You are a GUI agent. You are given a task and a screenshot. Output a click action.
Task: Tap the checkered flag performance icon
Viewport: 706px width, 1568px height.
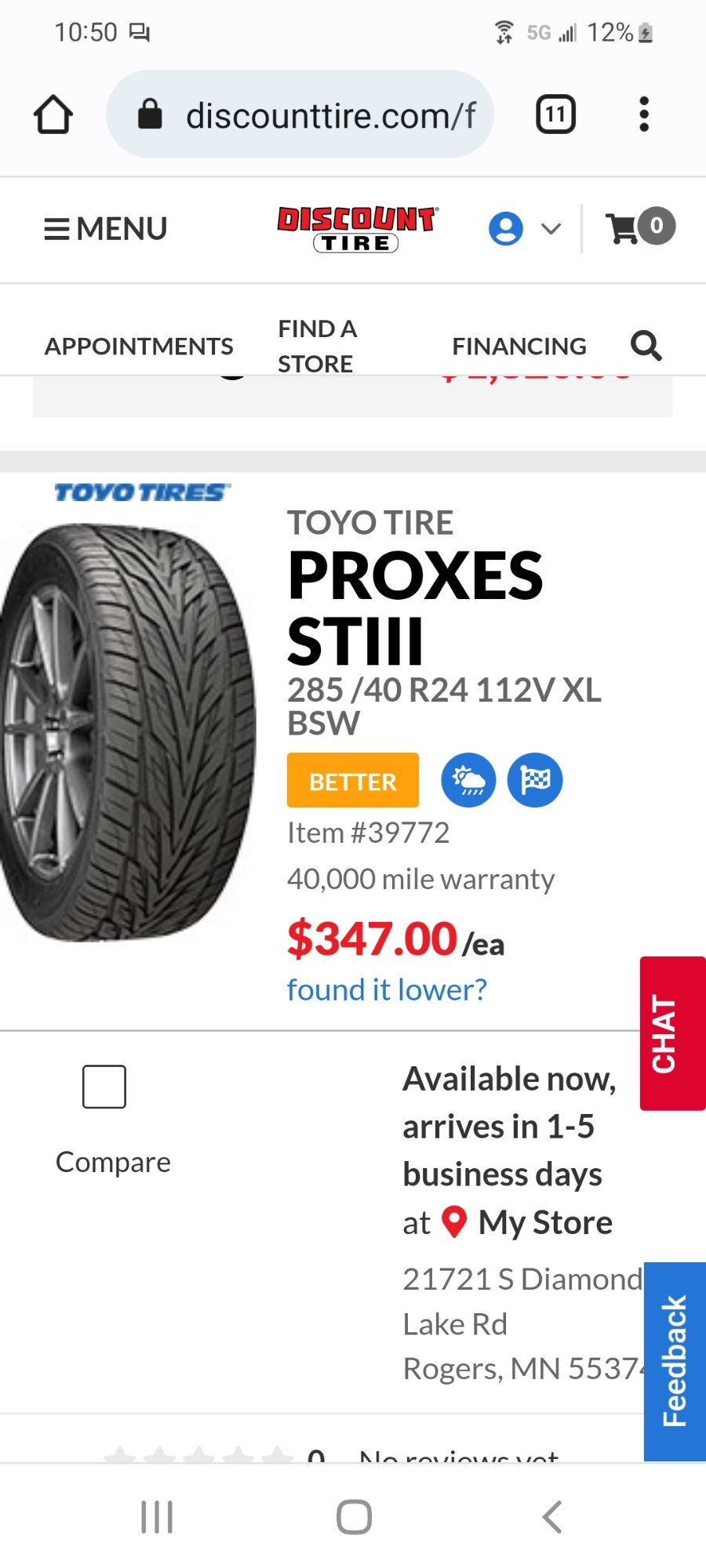pos(535,781)
